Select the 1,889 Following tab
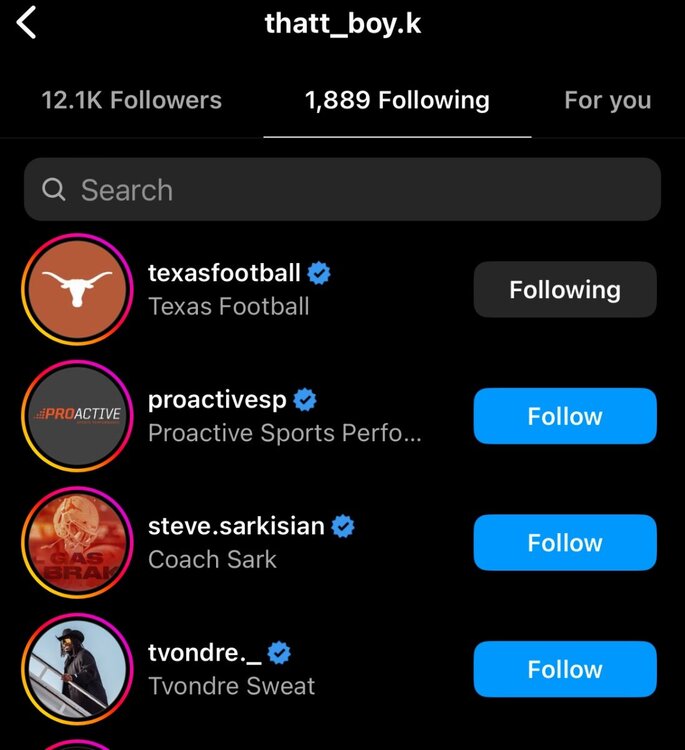This screenshot has width=685, height=750. coord(397,100)
